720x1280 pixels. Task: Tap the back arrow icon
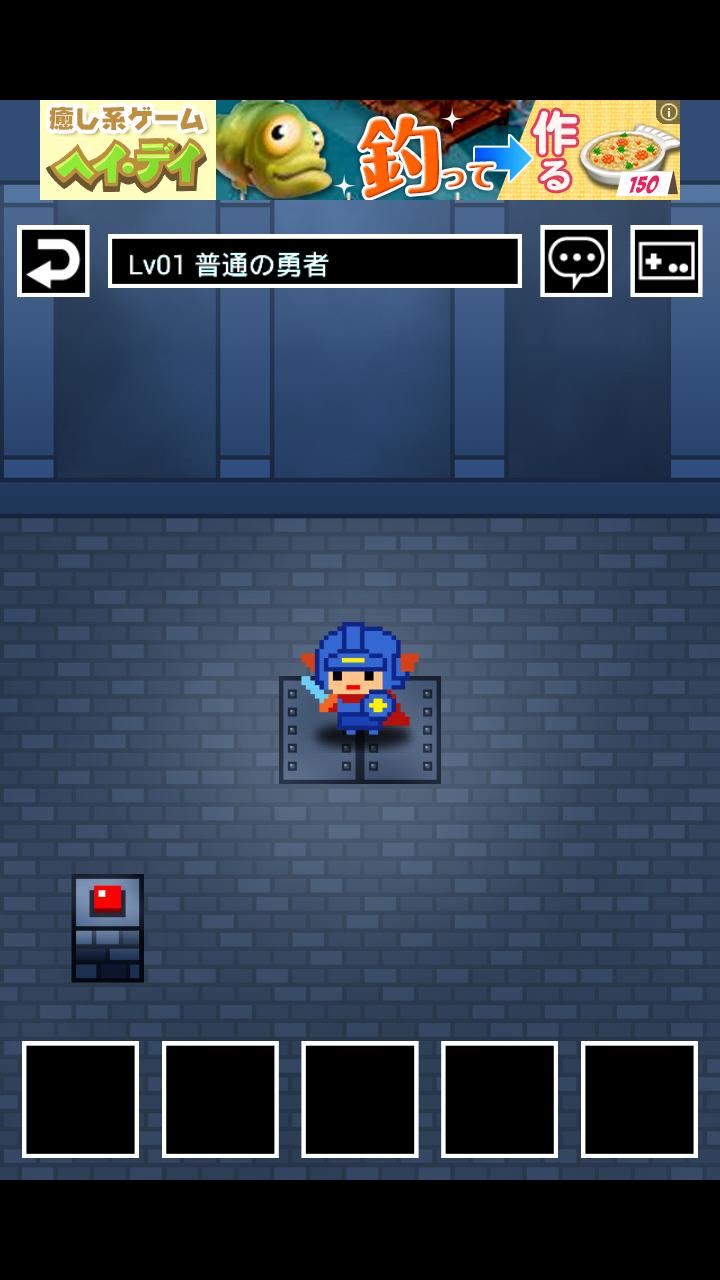pyautogui.click(x=53, y=261)
